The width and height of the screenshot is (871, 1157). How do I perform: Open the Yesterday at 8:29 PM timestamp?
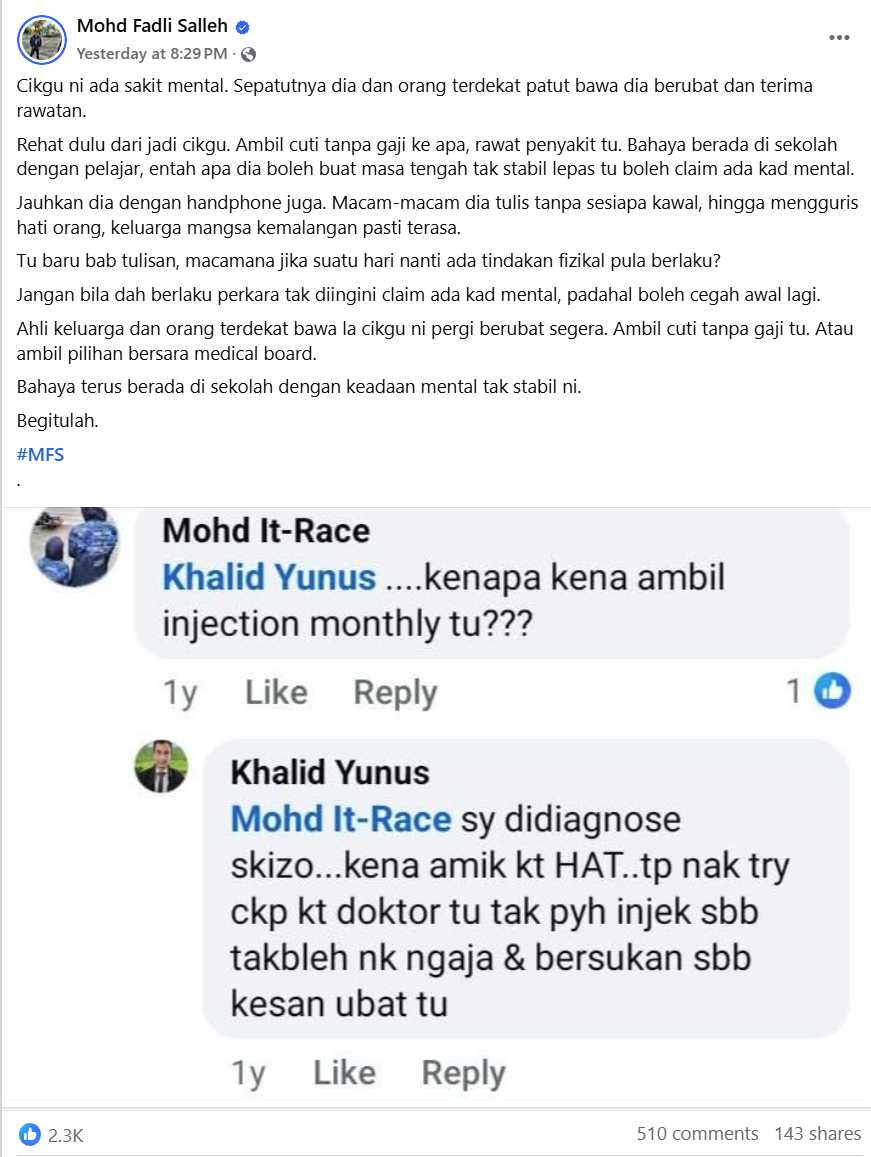(152, 53)
